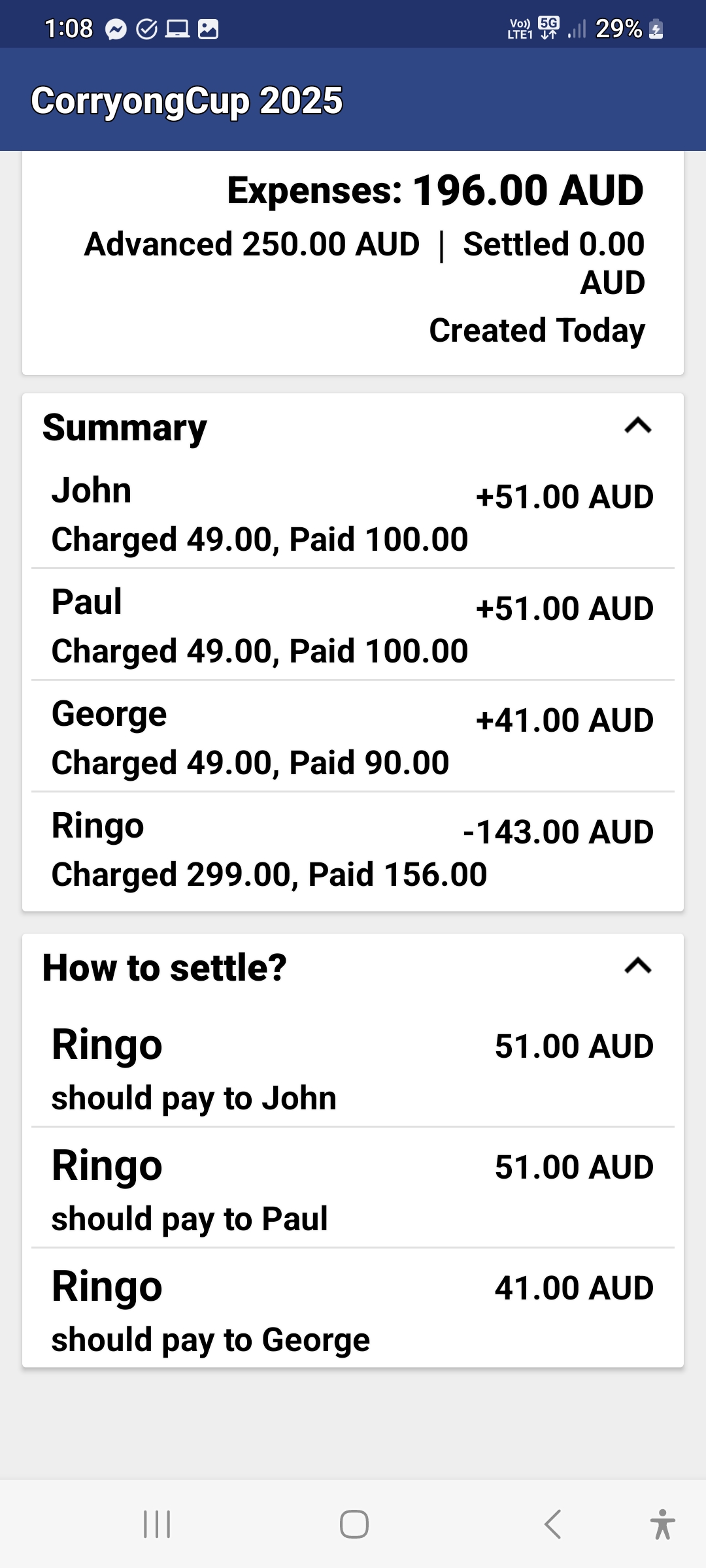Tap the signal strength bars indicator
706x1568 pixels.
(x=578, y=29)
